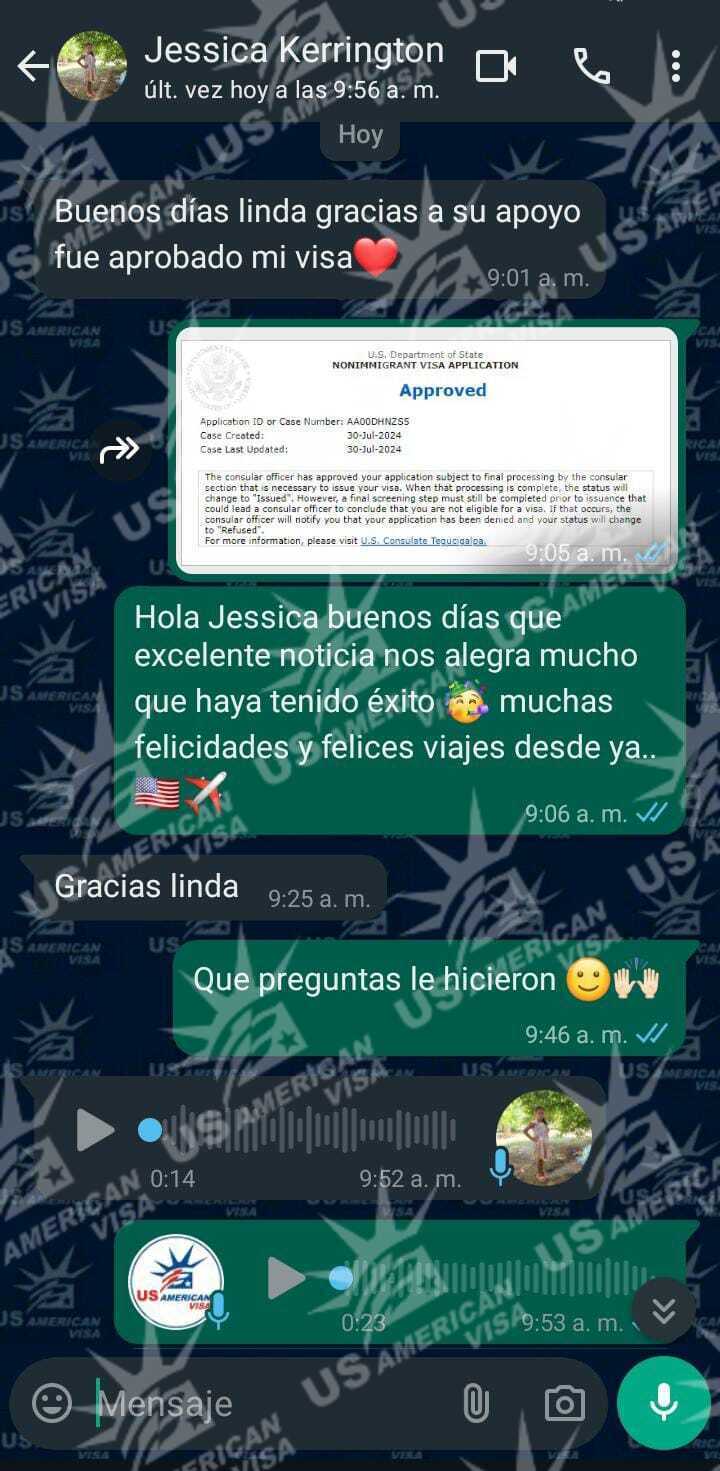Open the camera from the message bar

564,1403
